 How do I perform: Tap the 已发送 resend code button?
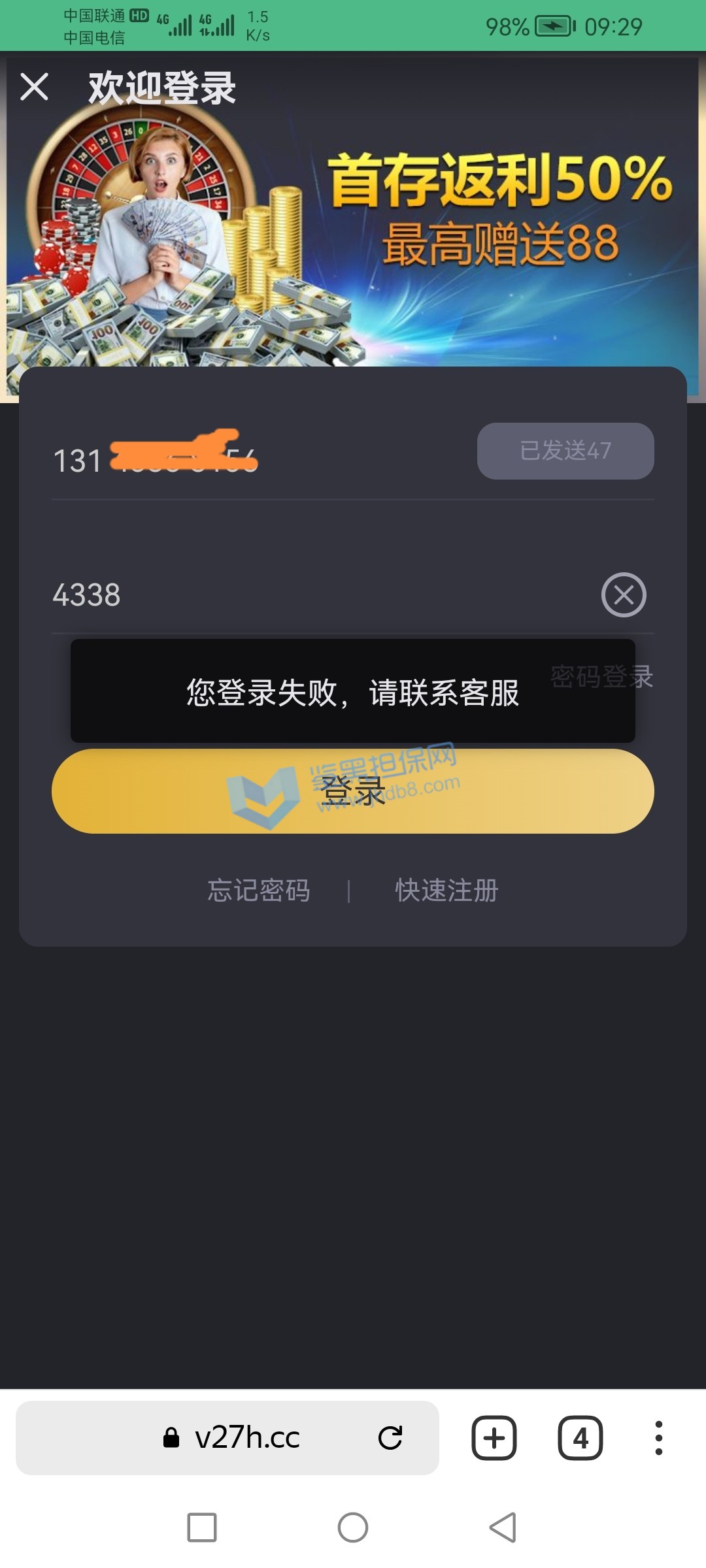[x=565, y=451]
